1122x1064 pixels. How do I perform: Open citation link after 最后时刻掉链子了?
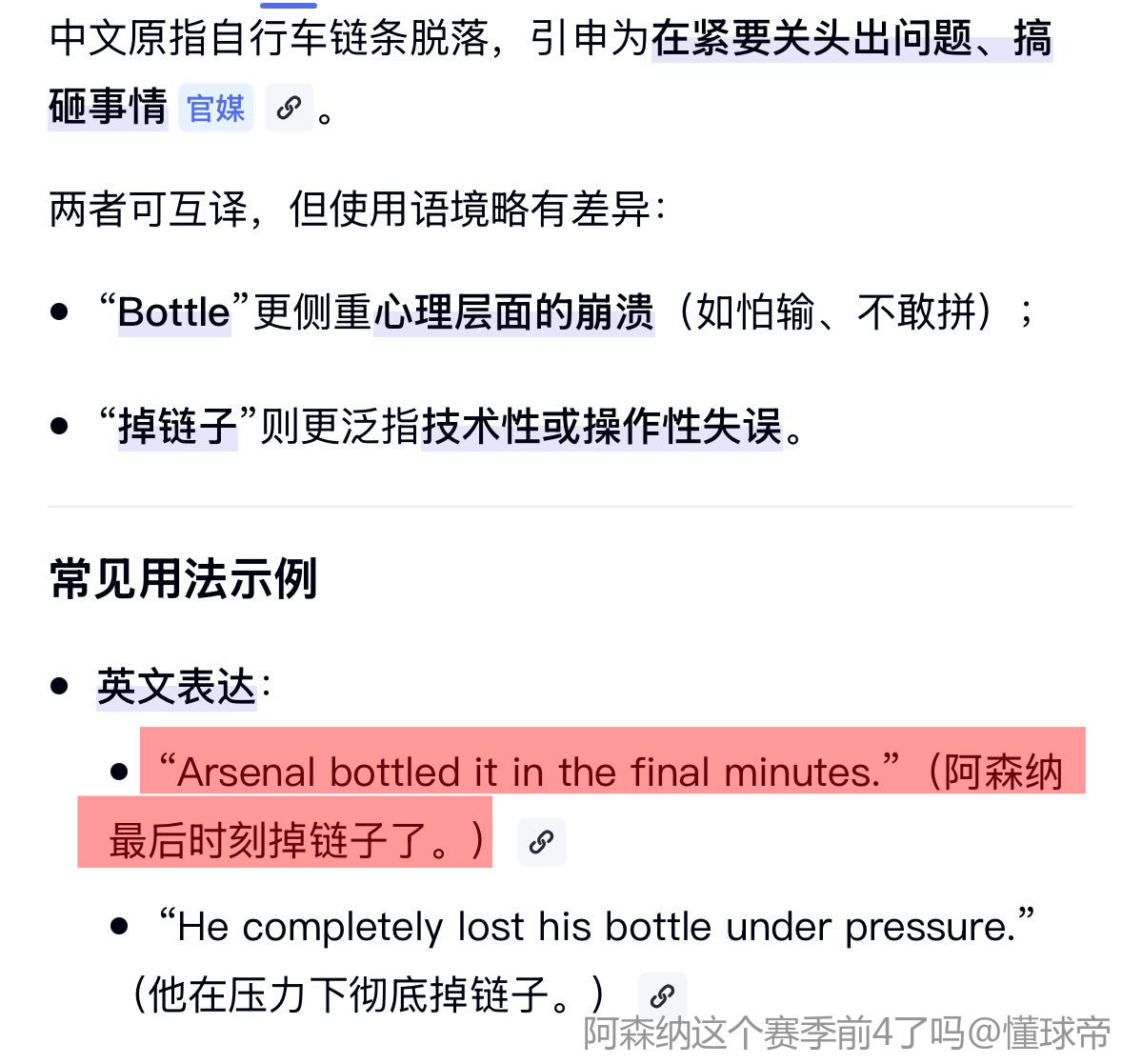click(541, 842)
